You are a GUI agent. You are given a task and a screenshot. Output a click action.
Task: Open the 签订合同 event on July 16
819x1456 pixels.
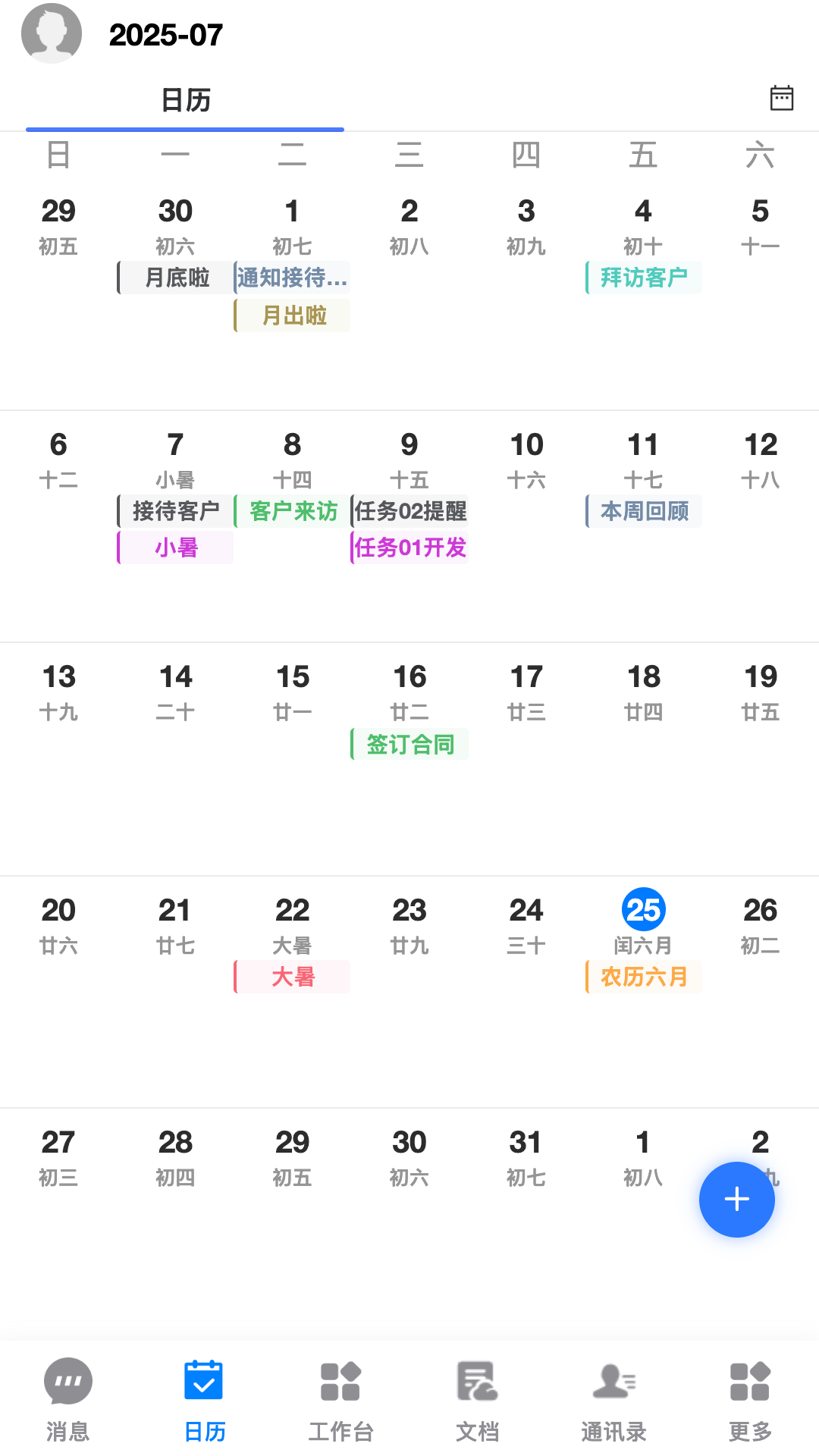pos(409,744)
